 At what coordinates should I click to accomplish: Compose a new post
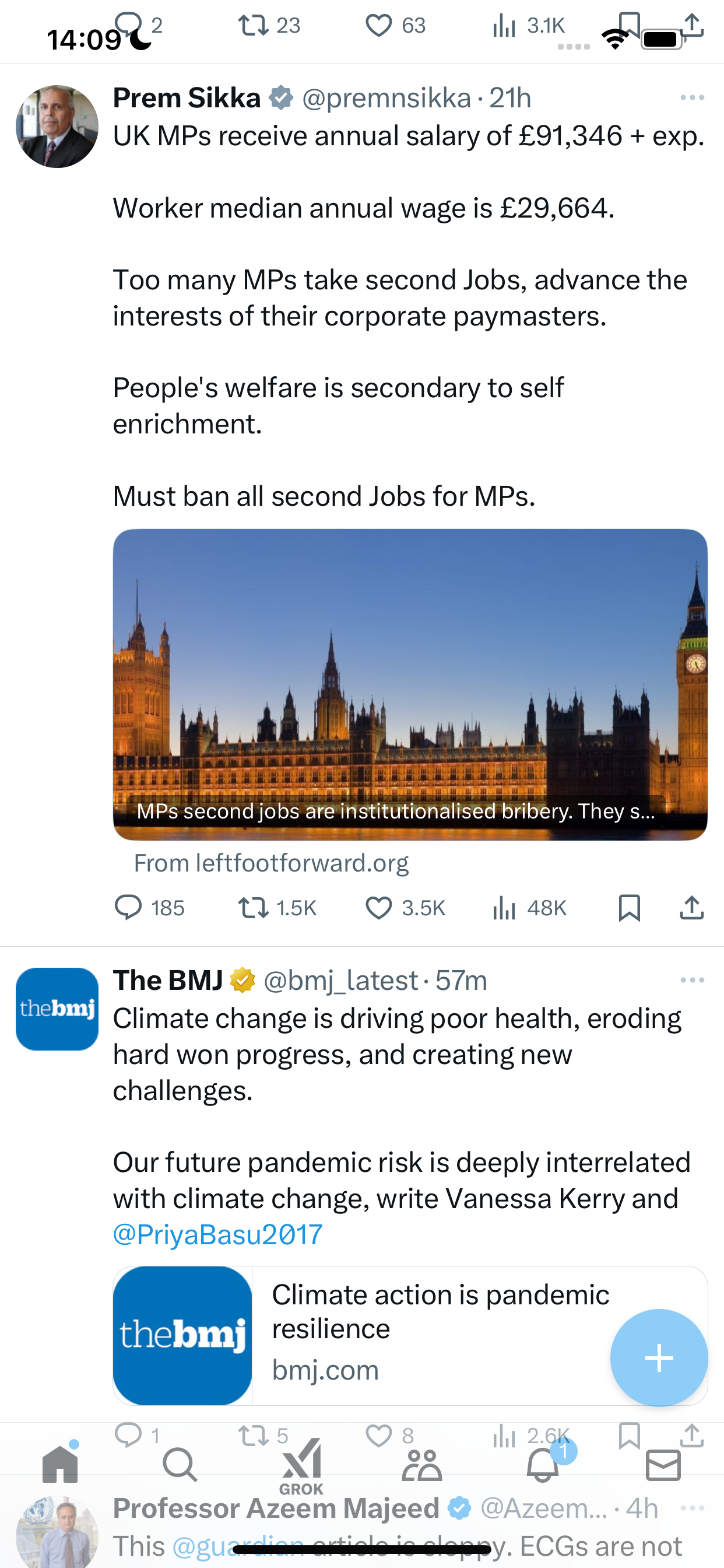659,1357
